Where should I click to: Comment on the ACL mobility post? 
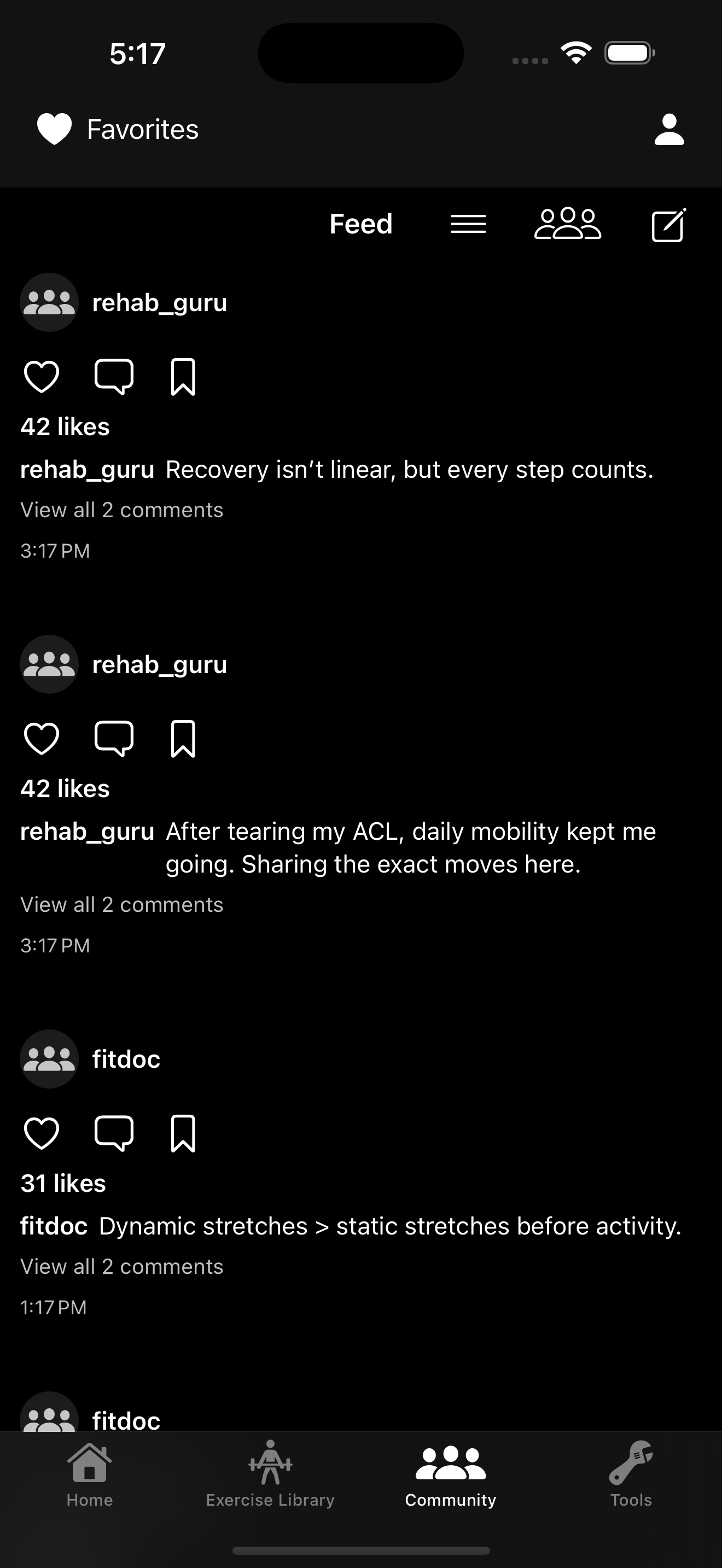(114, 738)
